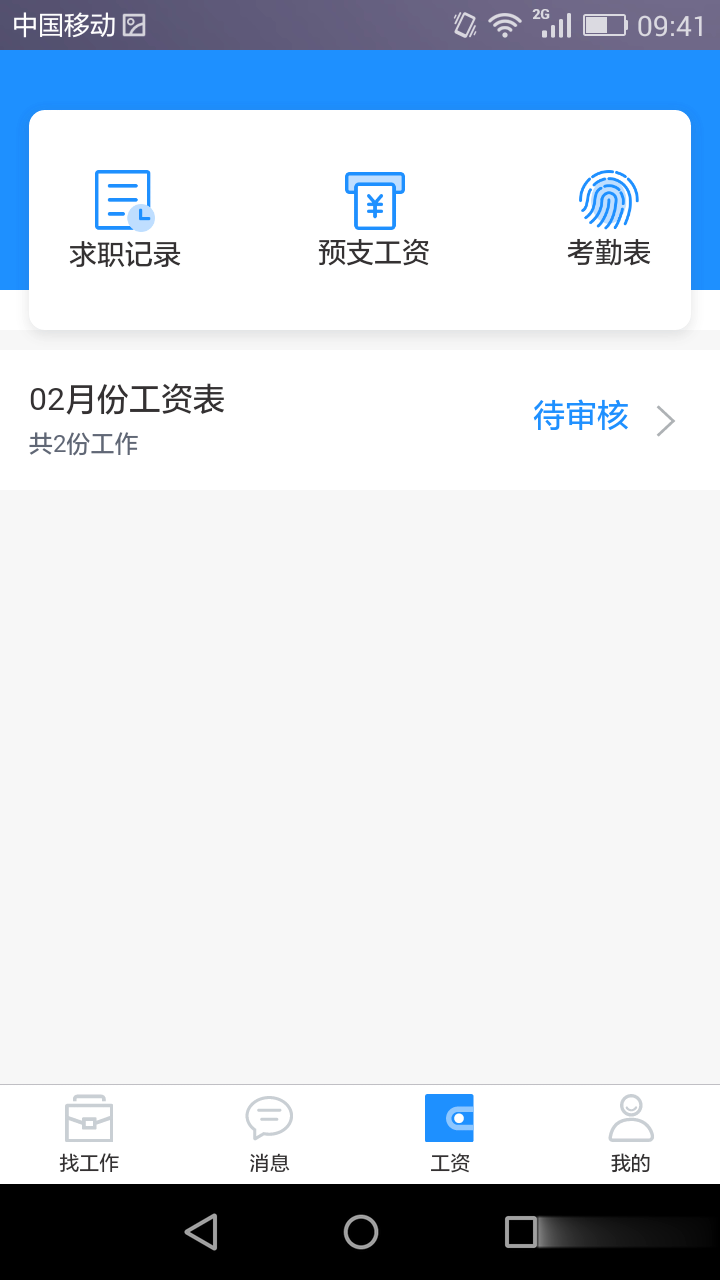
Task: Switch to the 我的 tab
Action: point(629,1135)
